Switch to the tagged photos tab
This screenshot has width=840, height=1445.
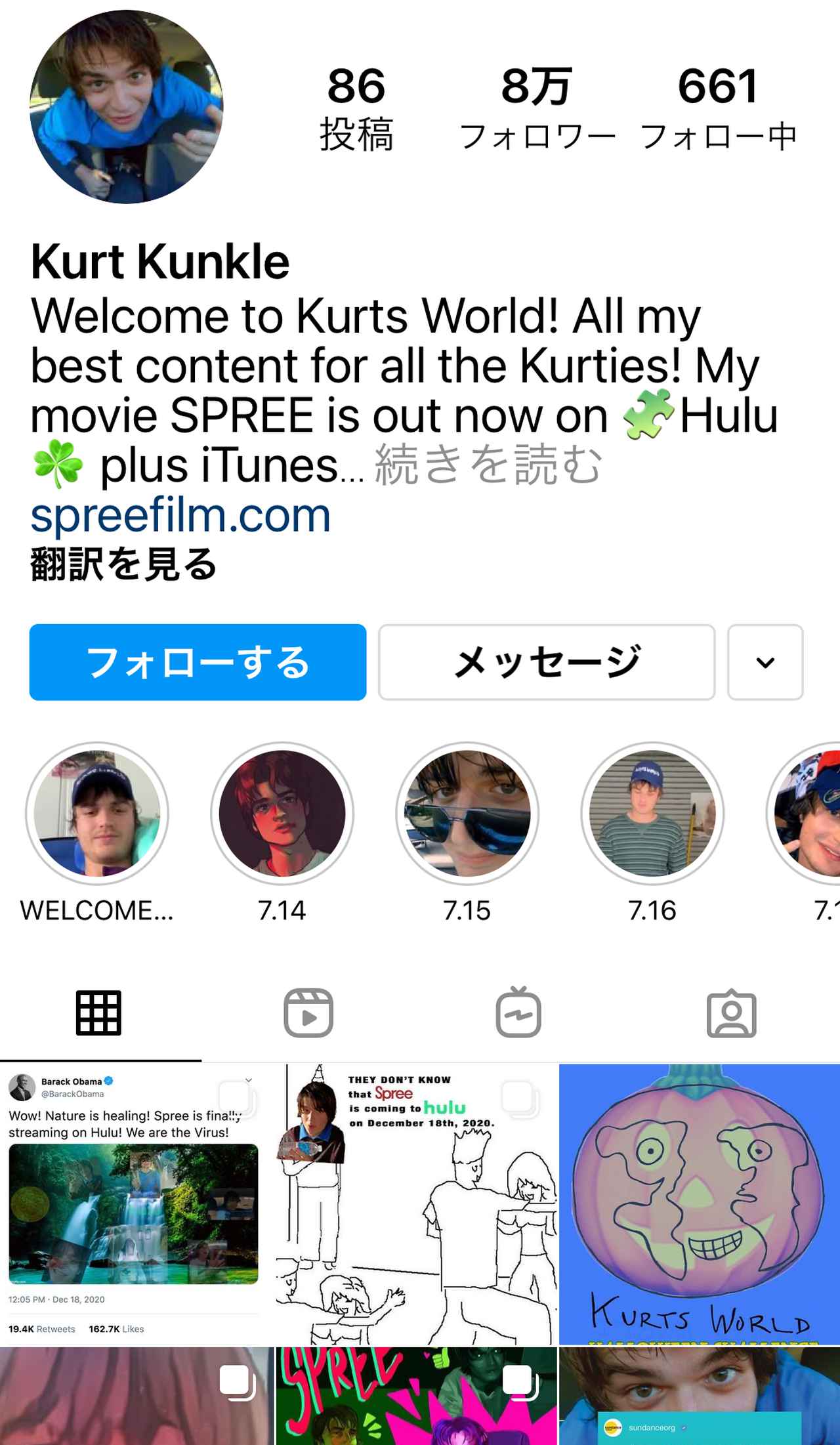[x=731, y=1013]
